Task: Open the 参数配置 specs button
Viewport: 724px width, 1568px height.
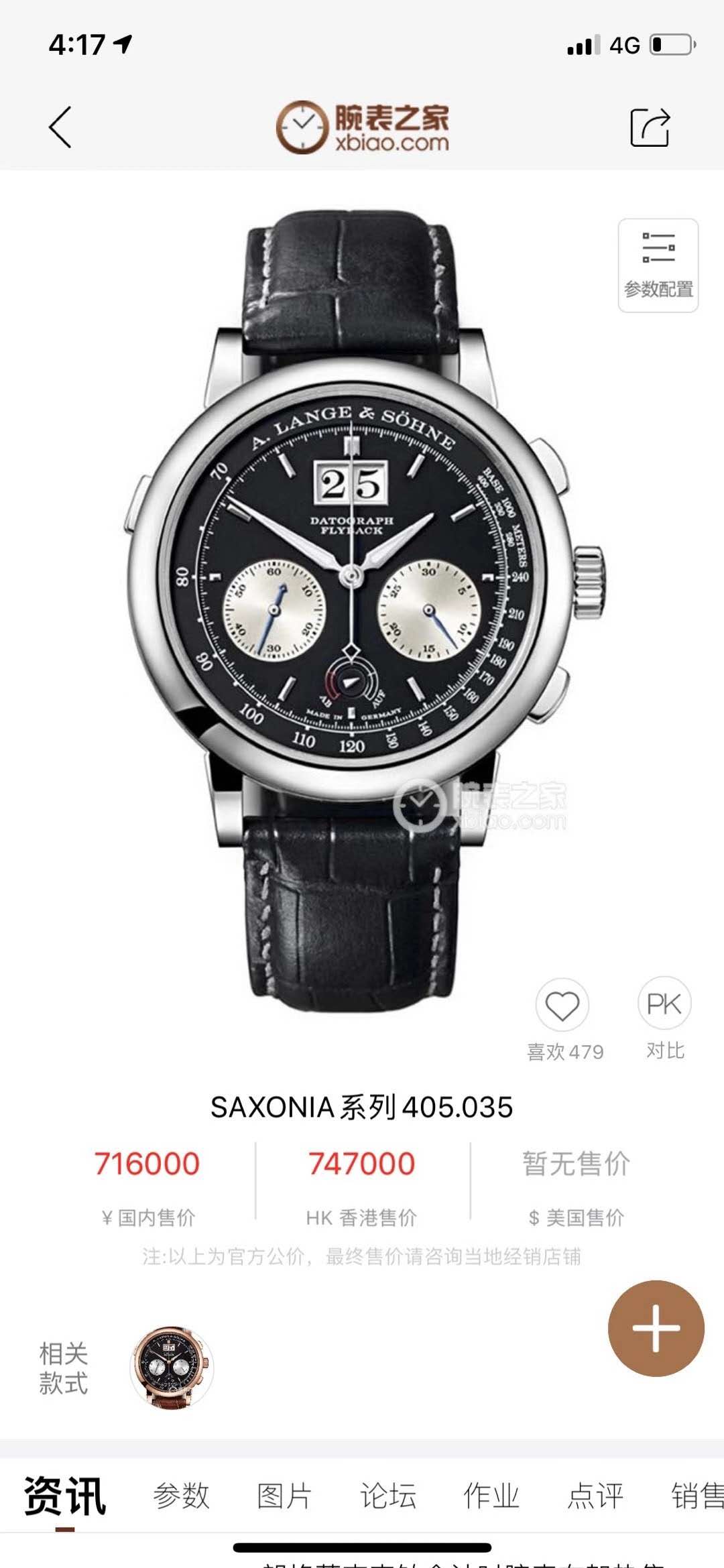Action: point(658,265)
